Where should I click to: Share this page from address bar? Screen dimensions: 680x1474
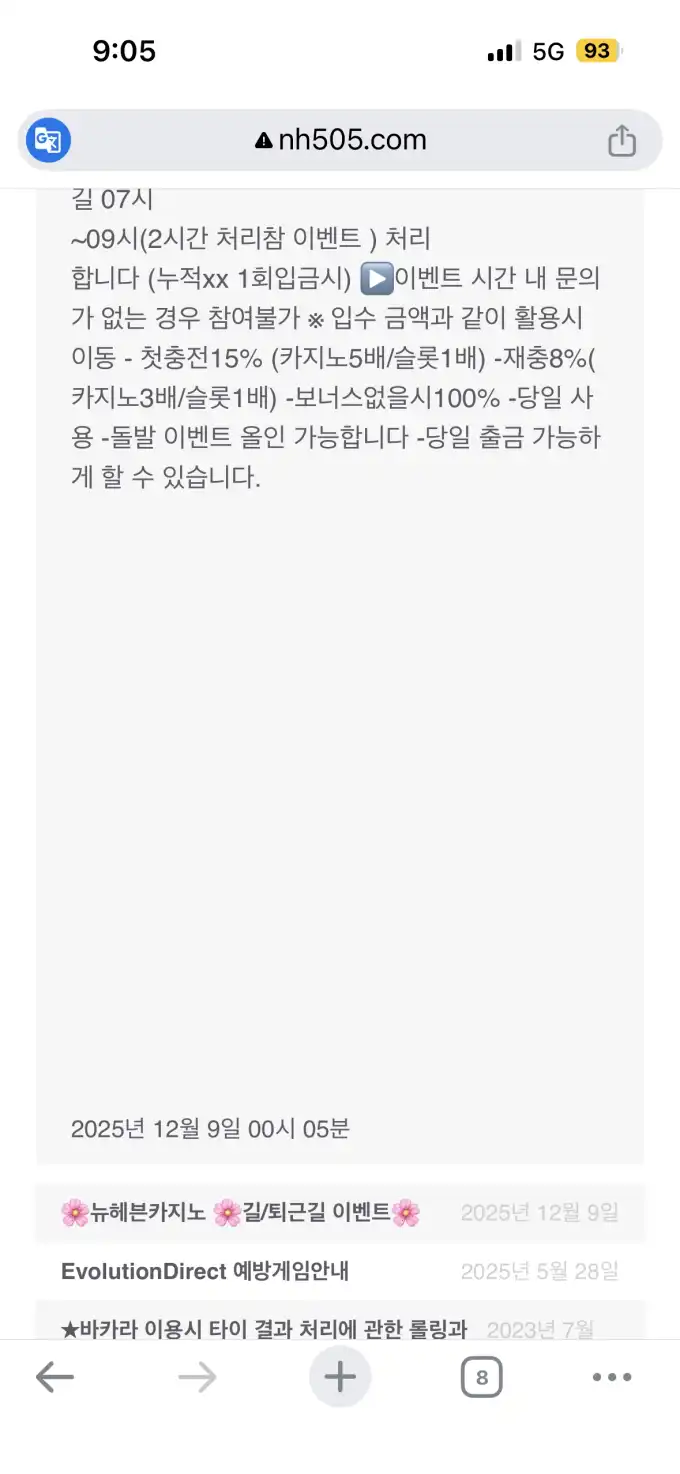click(622, 140)
